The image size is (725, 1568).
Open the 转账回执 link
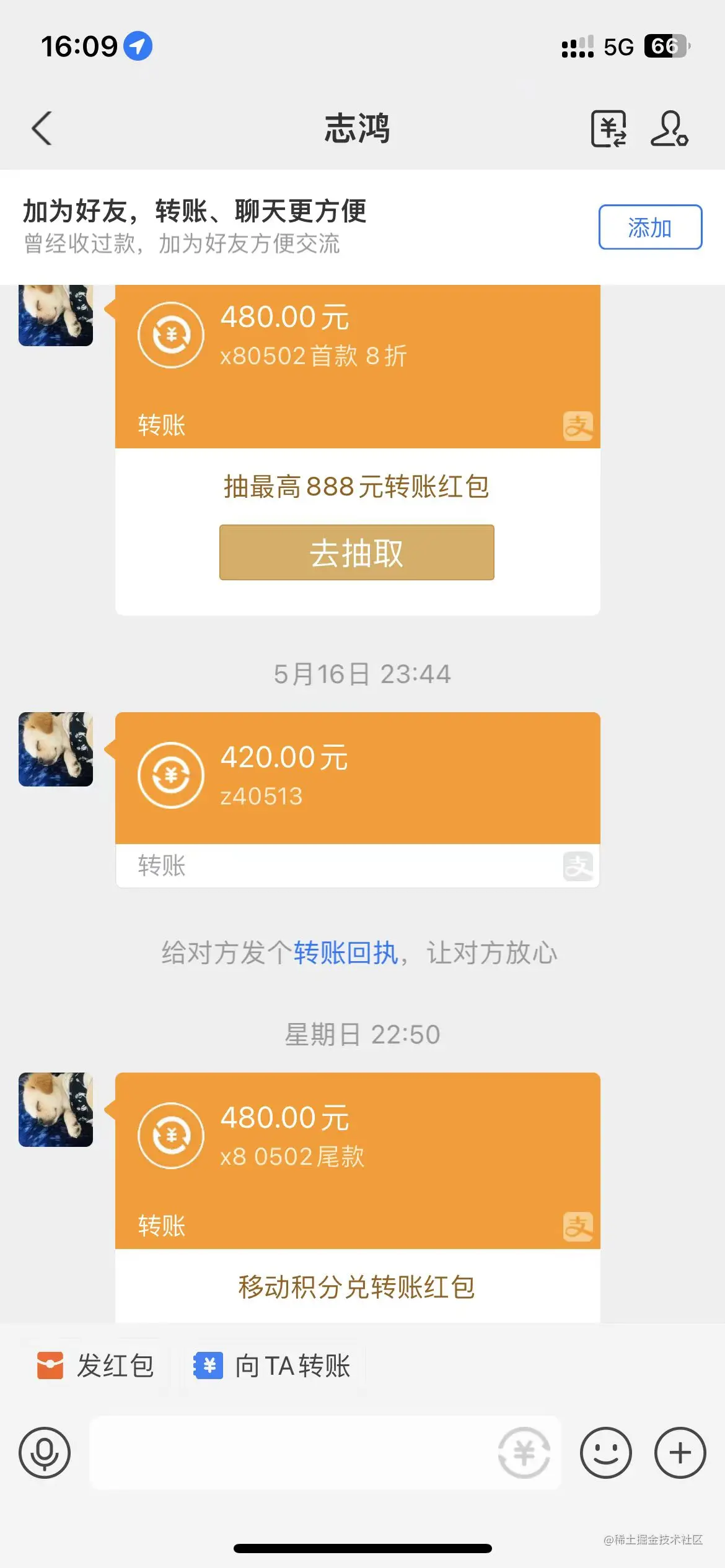point(345,952)
